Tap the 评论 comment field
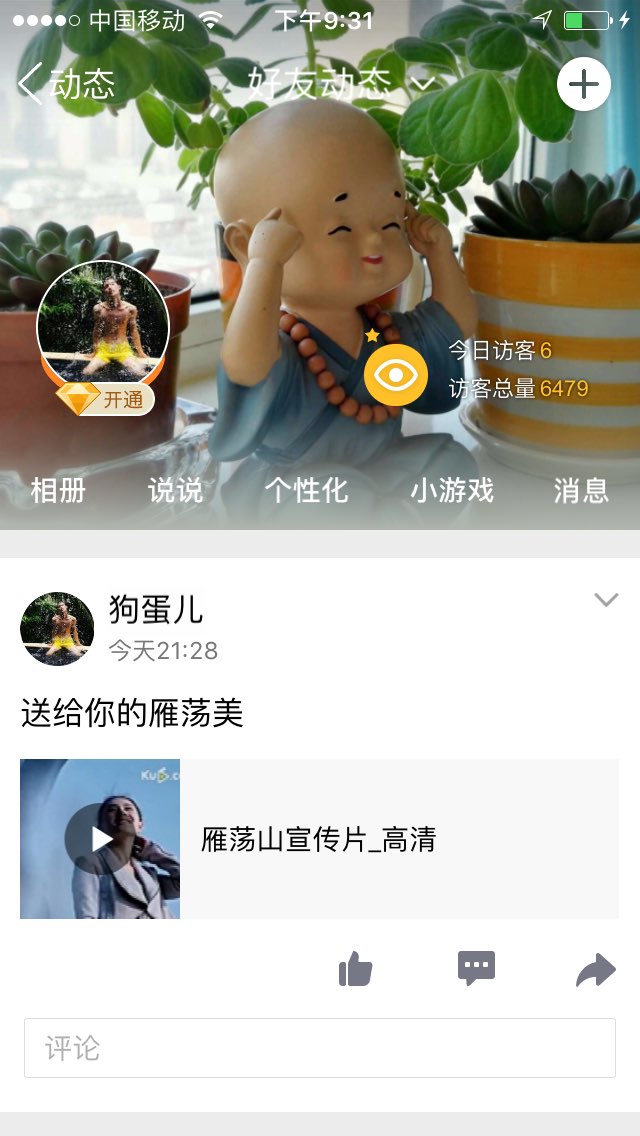 click(320, 1048)
